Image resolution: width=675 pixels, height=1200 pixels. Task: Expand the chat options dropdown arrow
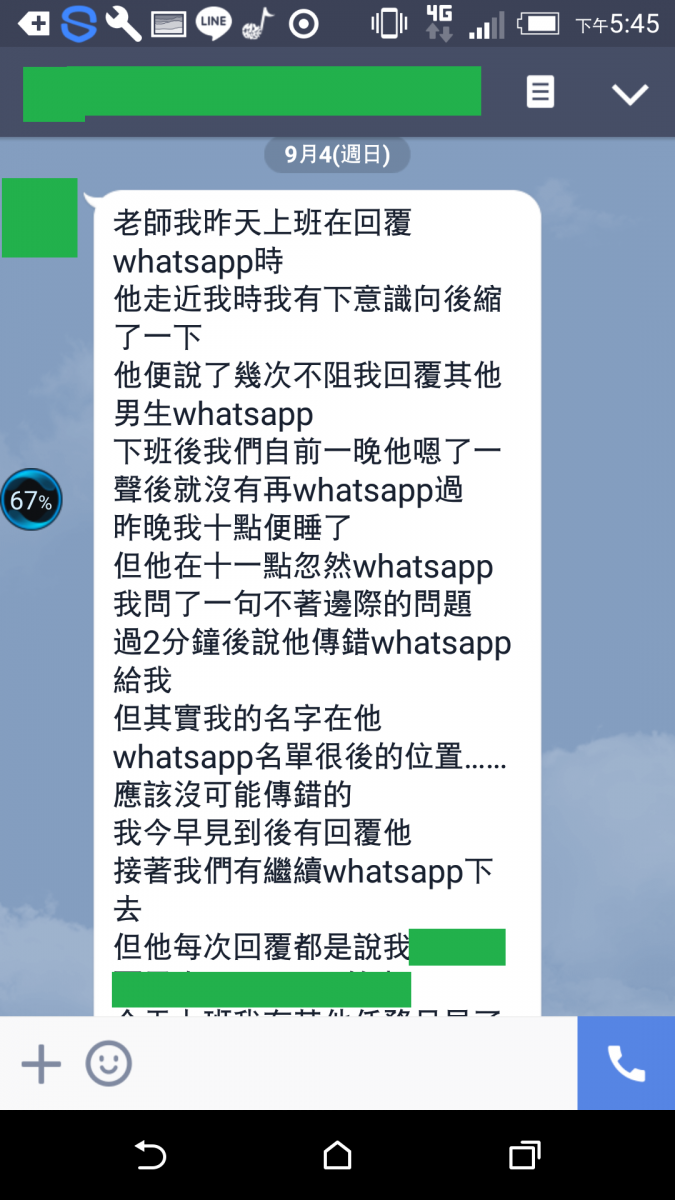pyautogui.click(x=630, y=94)
